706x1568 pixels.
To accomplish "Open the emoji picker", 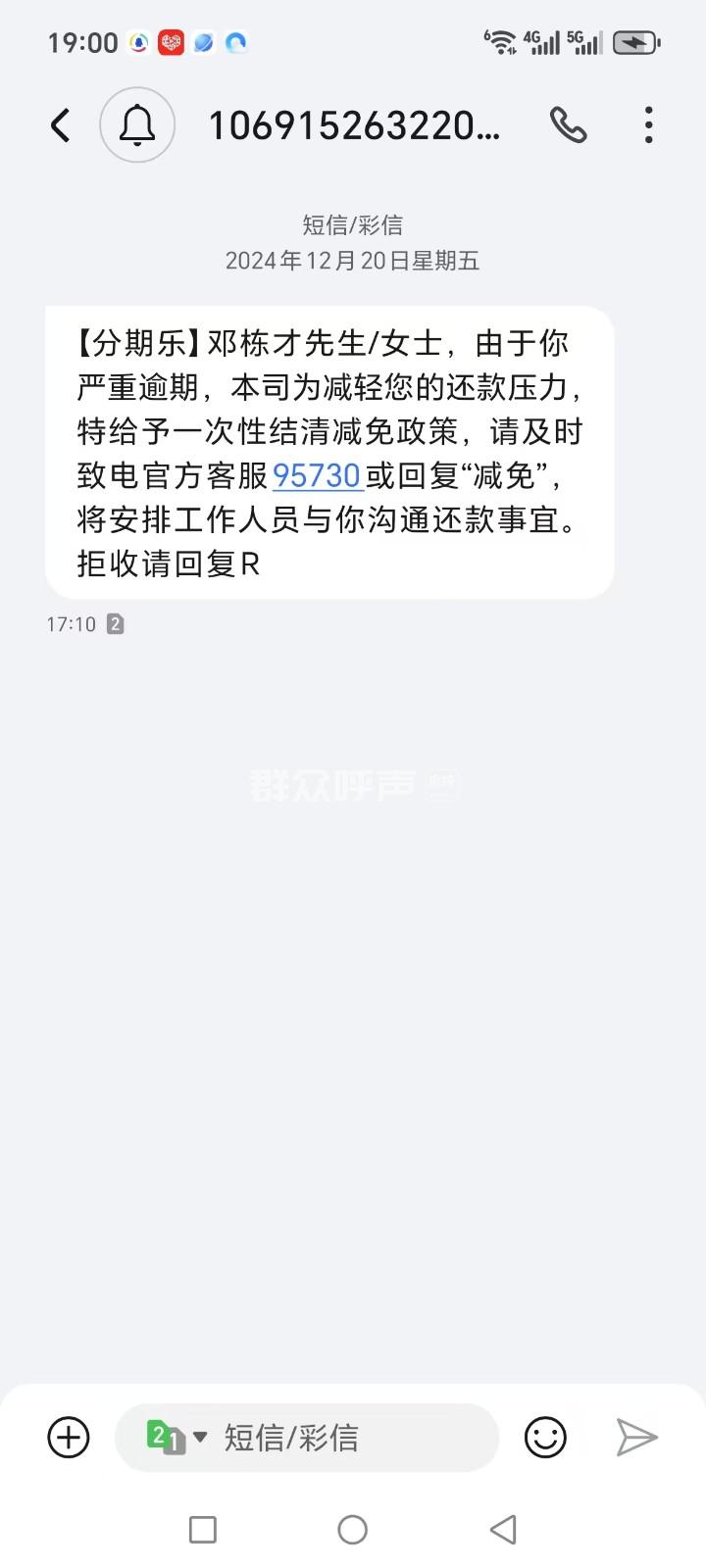I will (545, 1438).
